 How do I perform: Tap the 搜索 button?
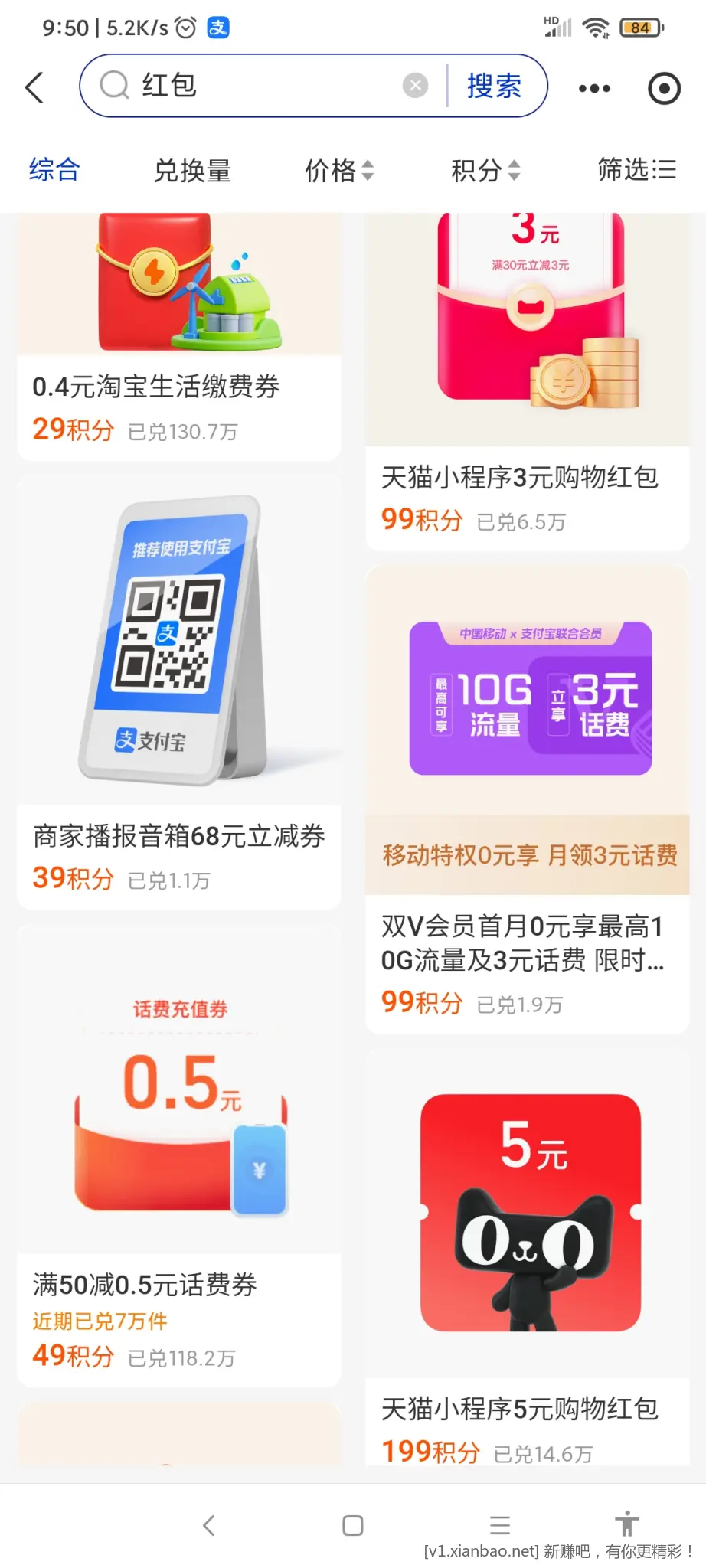(495, 86)
